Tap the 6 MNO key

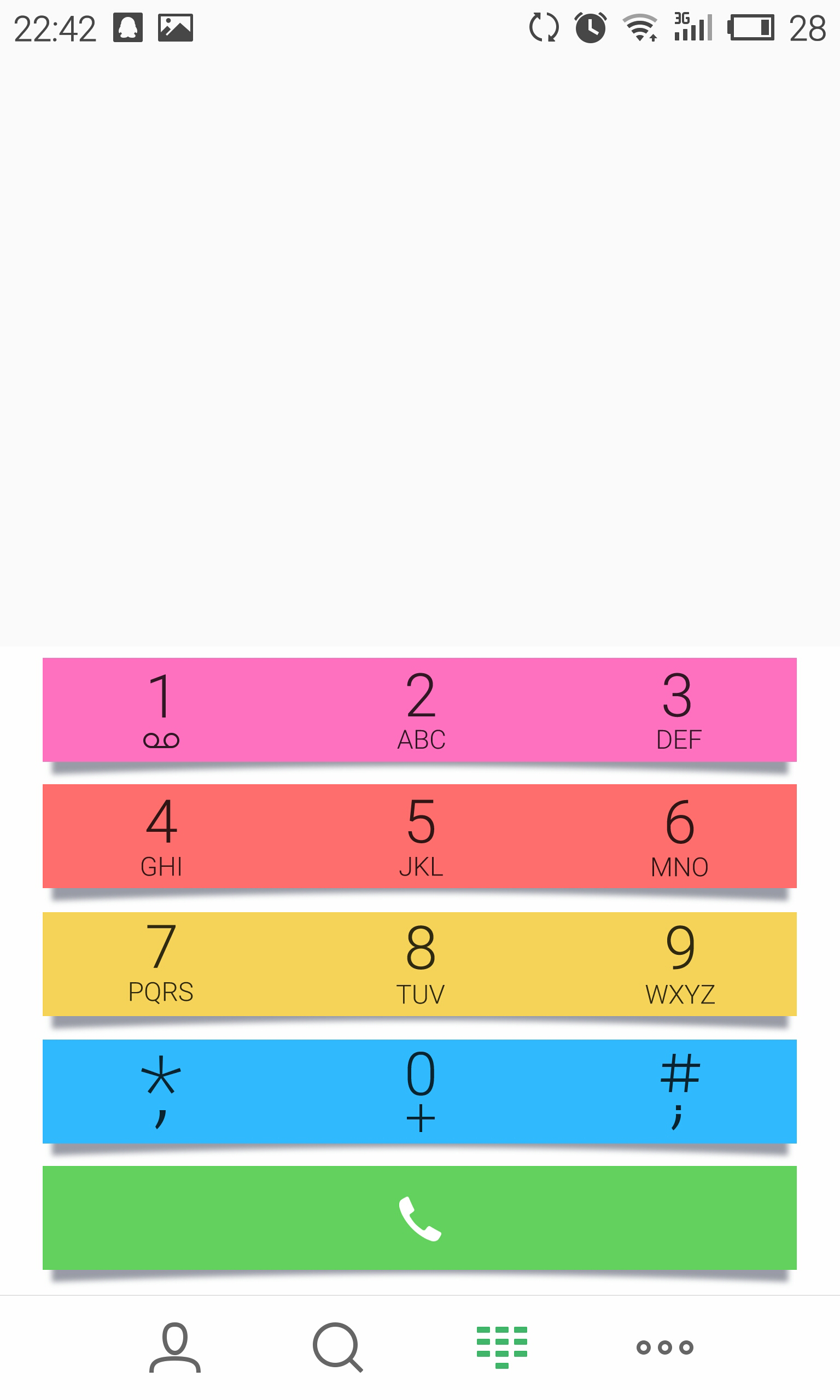pyautogui.click(x=679, y=836)
